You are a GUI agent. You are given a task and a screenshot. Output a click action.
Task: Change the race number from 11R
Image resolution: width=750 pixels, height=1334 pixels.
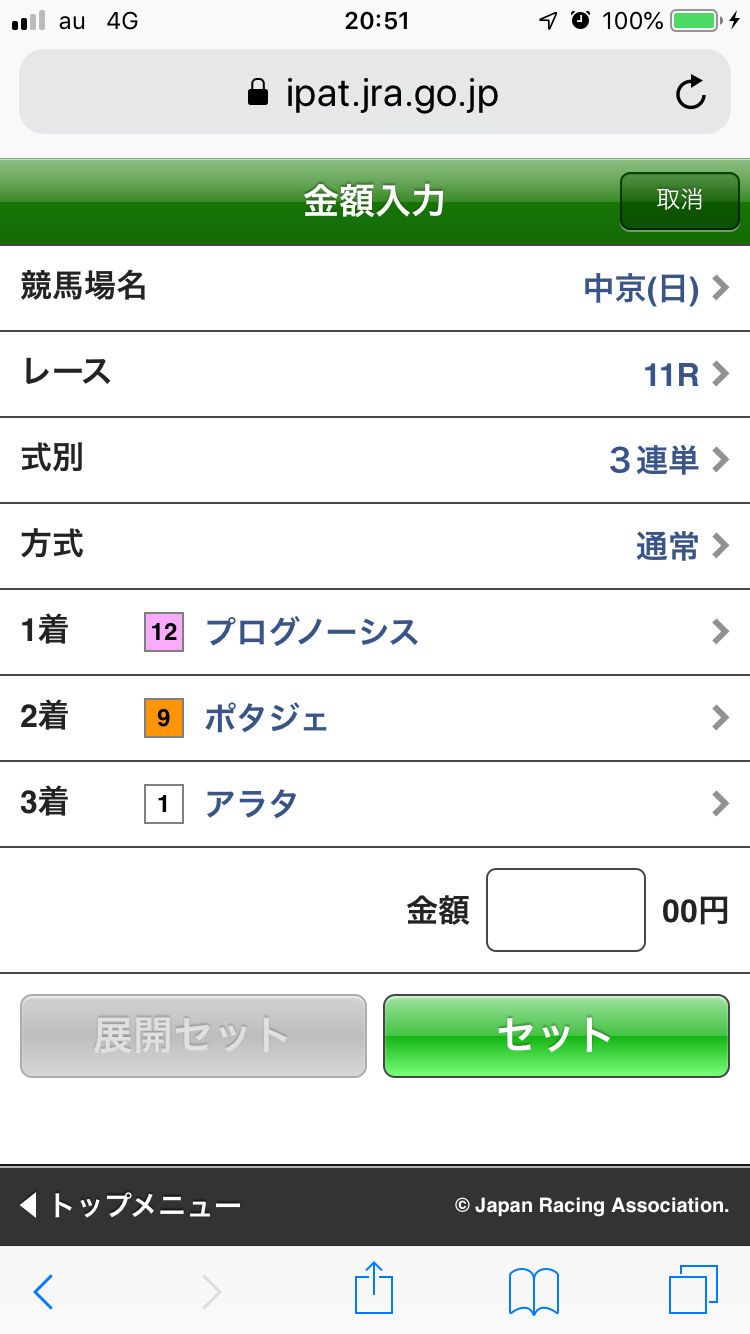[x=375, y=375]
